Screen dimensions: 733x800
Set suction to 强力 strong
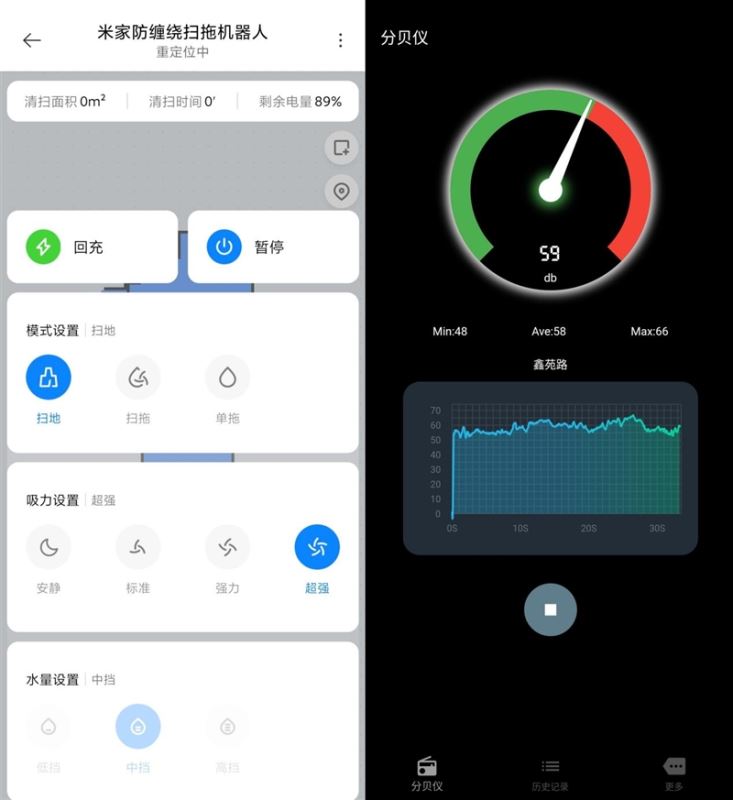click(x=227, y=547)
